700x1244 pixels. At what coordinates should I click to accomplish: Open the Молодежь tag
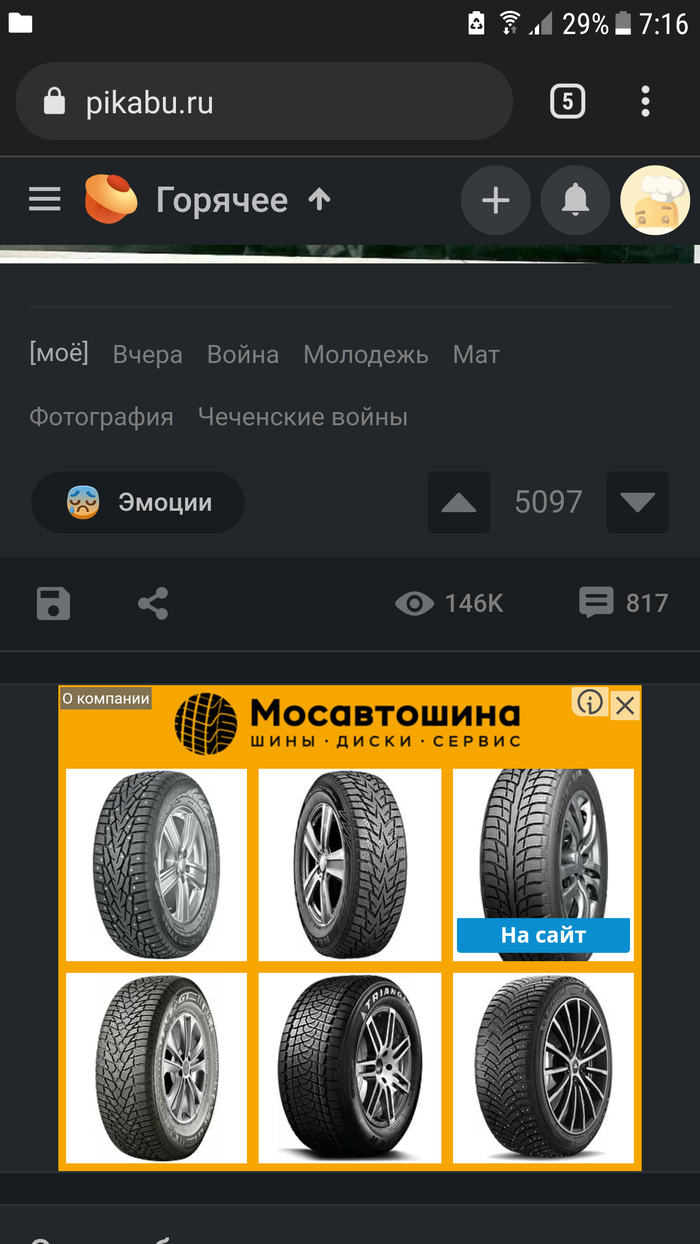tap(366, 354)
